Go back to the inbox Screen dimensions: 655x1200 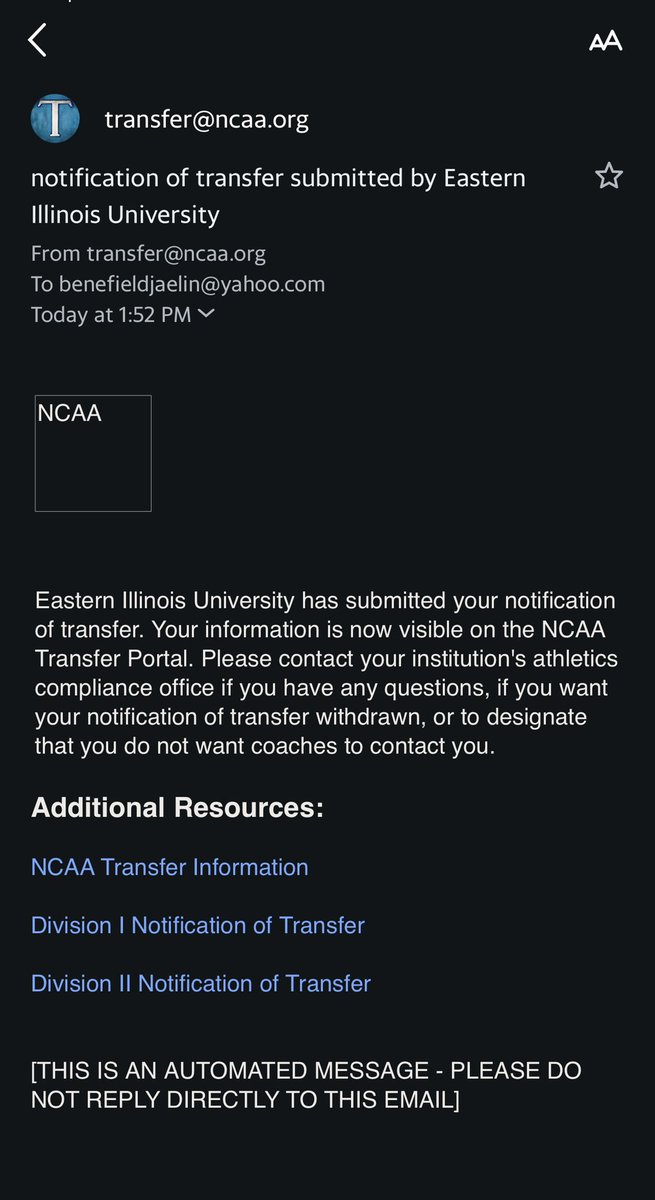click(x=37, y=40)
